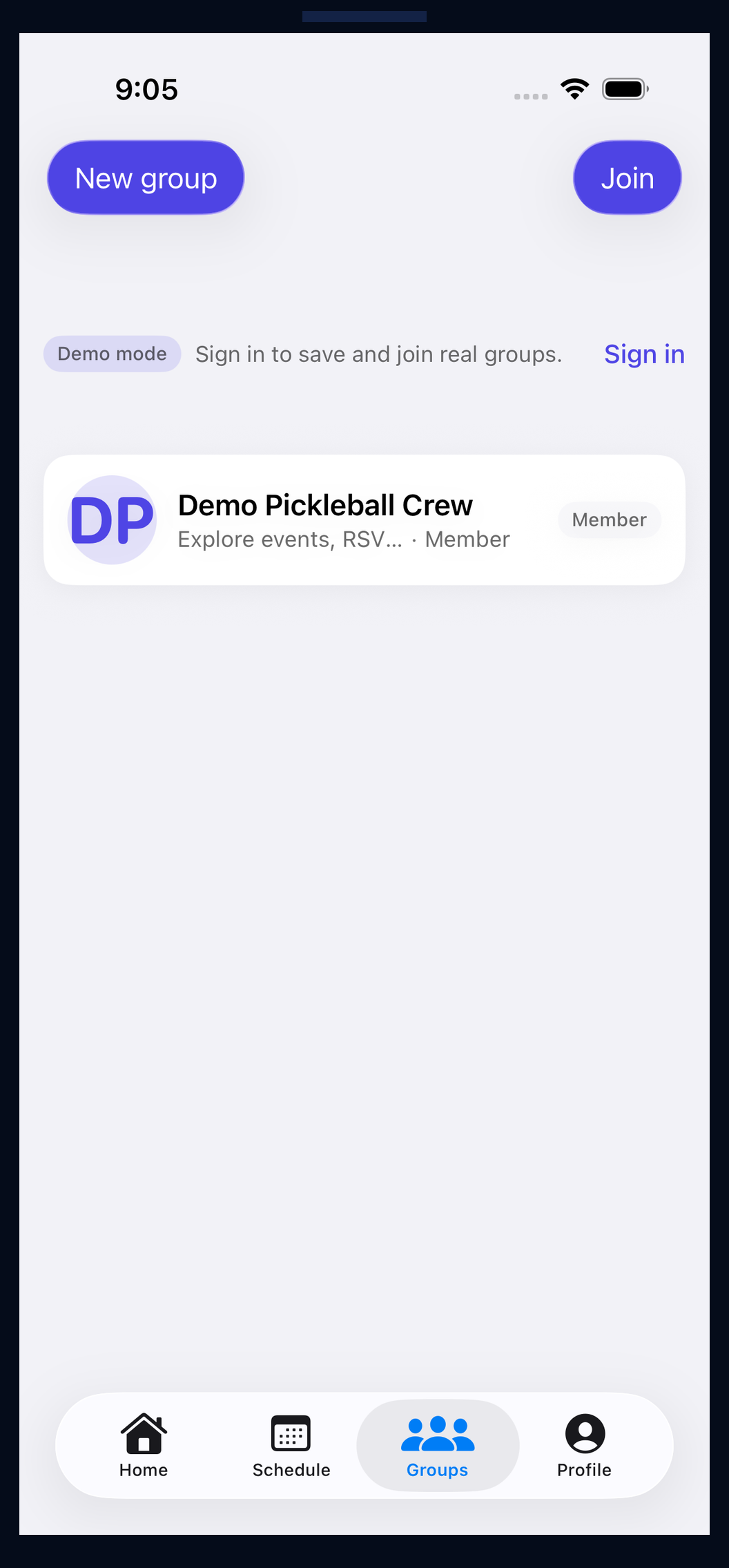729x1568 pixels.
Task: Click the Wi-Fi status icon
Action: [574, 88]
